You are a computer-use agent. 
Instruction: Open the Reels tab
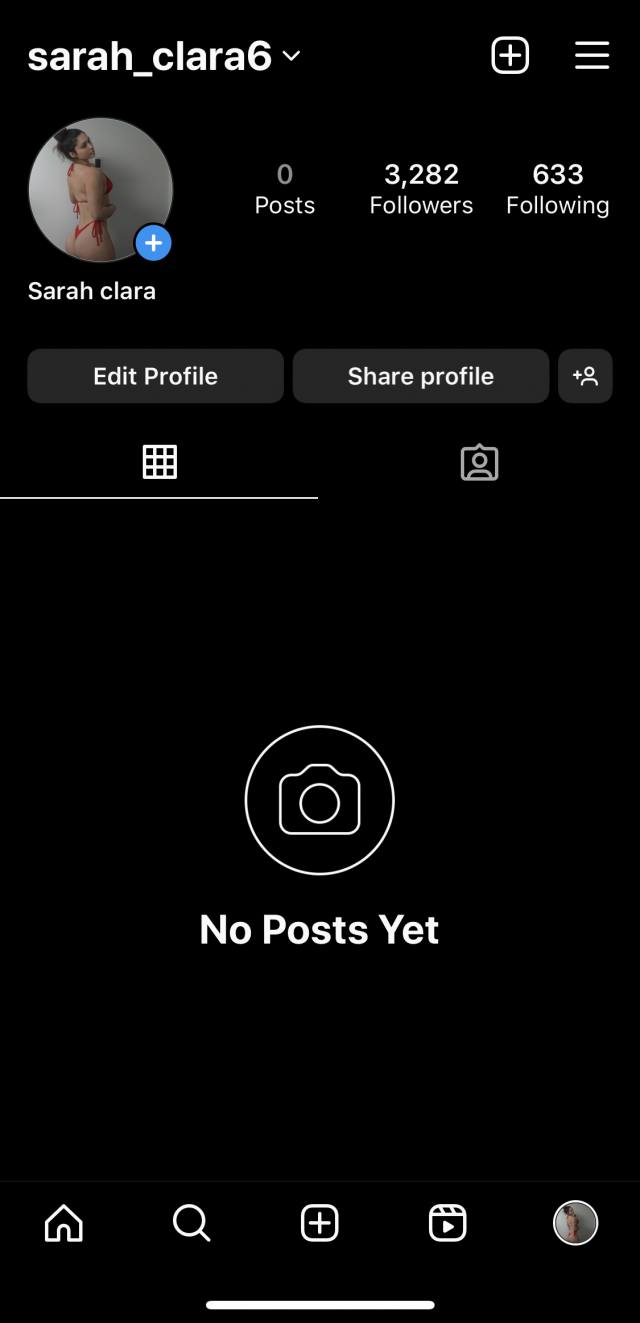447,1223
